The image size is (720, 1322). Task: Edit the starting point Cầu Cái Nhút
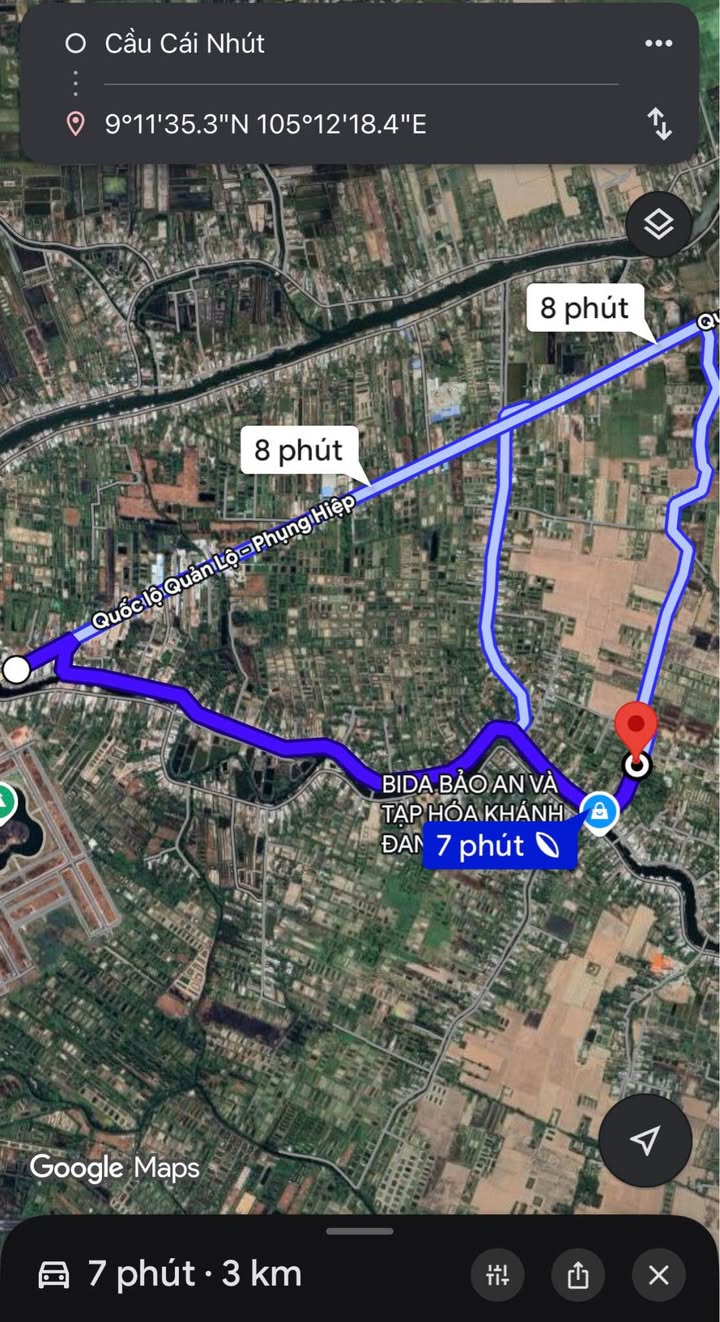(x=185, y=43)
